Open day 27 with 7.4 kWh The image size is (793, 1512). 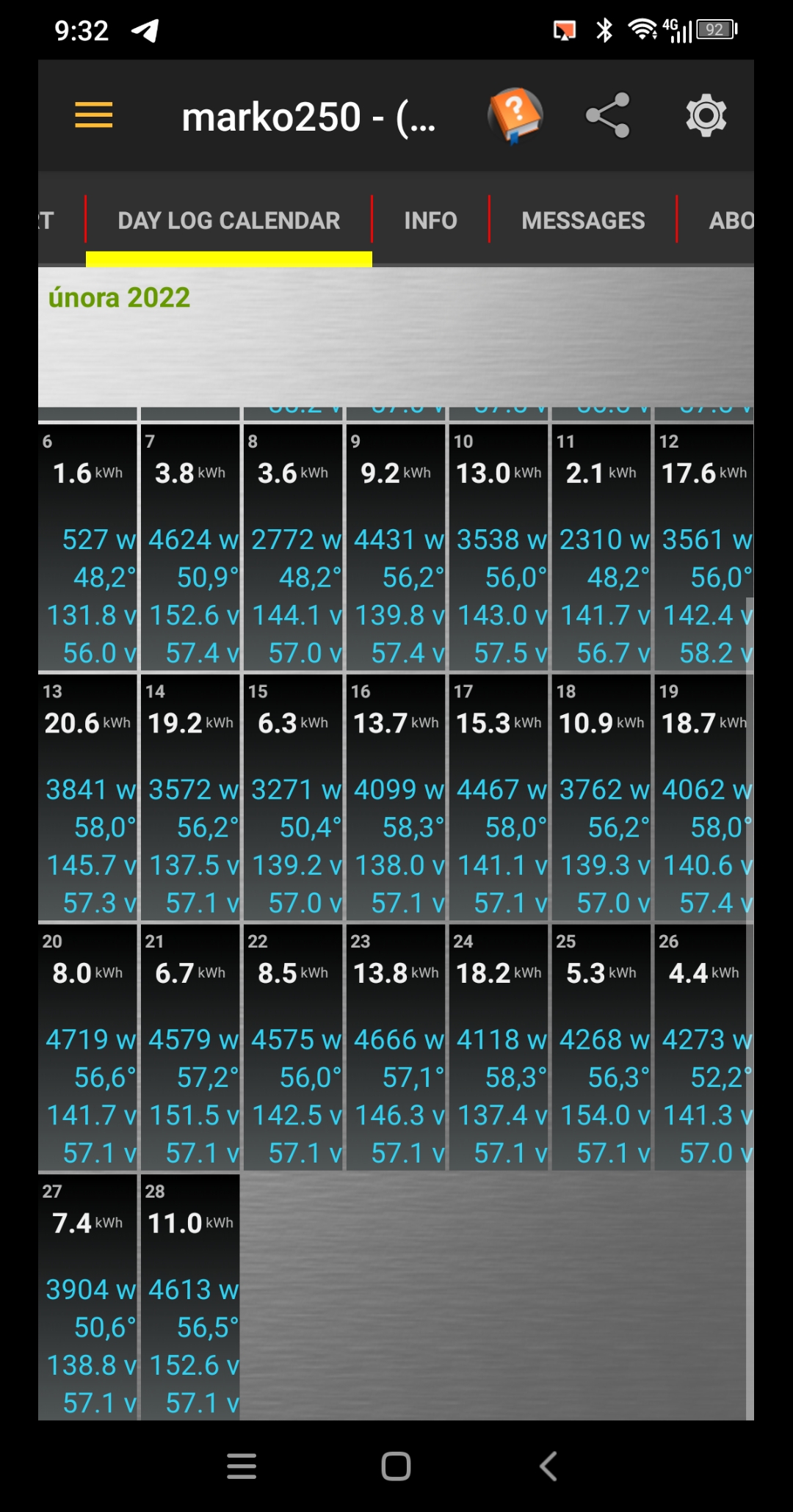88,1296
